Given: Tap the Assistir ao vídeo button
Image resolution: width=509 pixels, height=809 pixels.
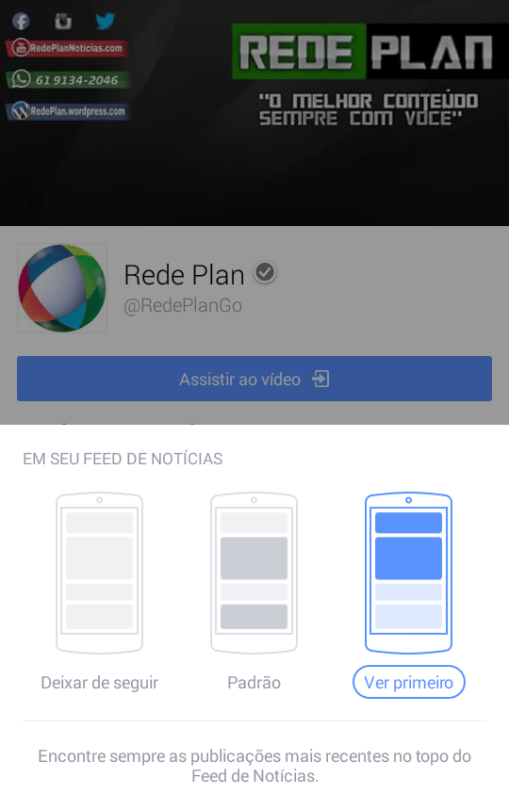Looking at the screenshot, I should click(x=254, y=379).
